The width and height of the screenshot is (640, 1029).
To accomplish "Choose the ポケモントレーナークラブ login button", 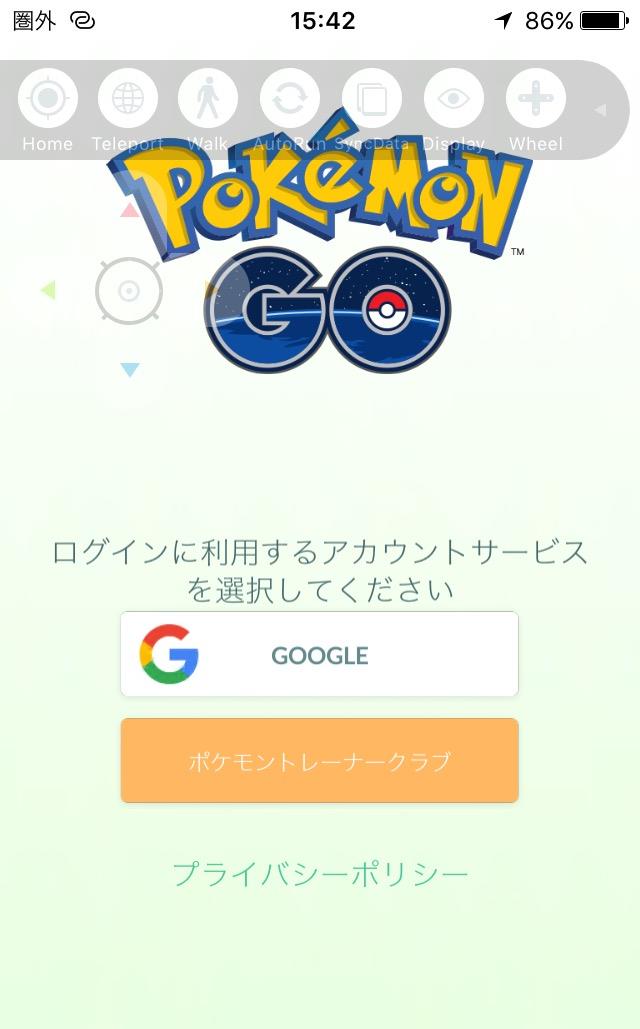I will (319, 761).
